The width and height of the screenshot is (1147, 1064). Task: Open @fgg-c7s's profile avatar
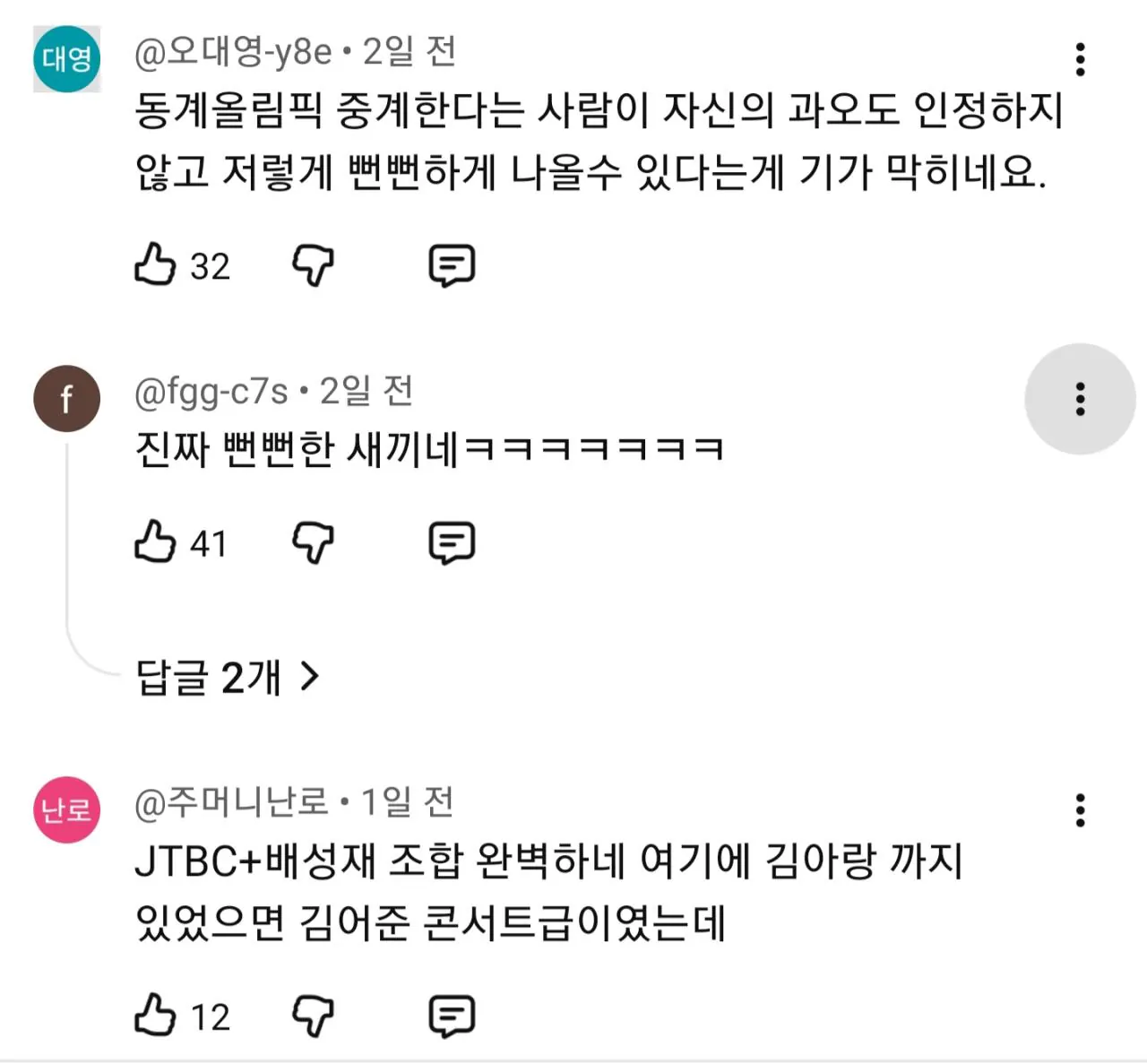pos(67,399)
